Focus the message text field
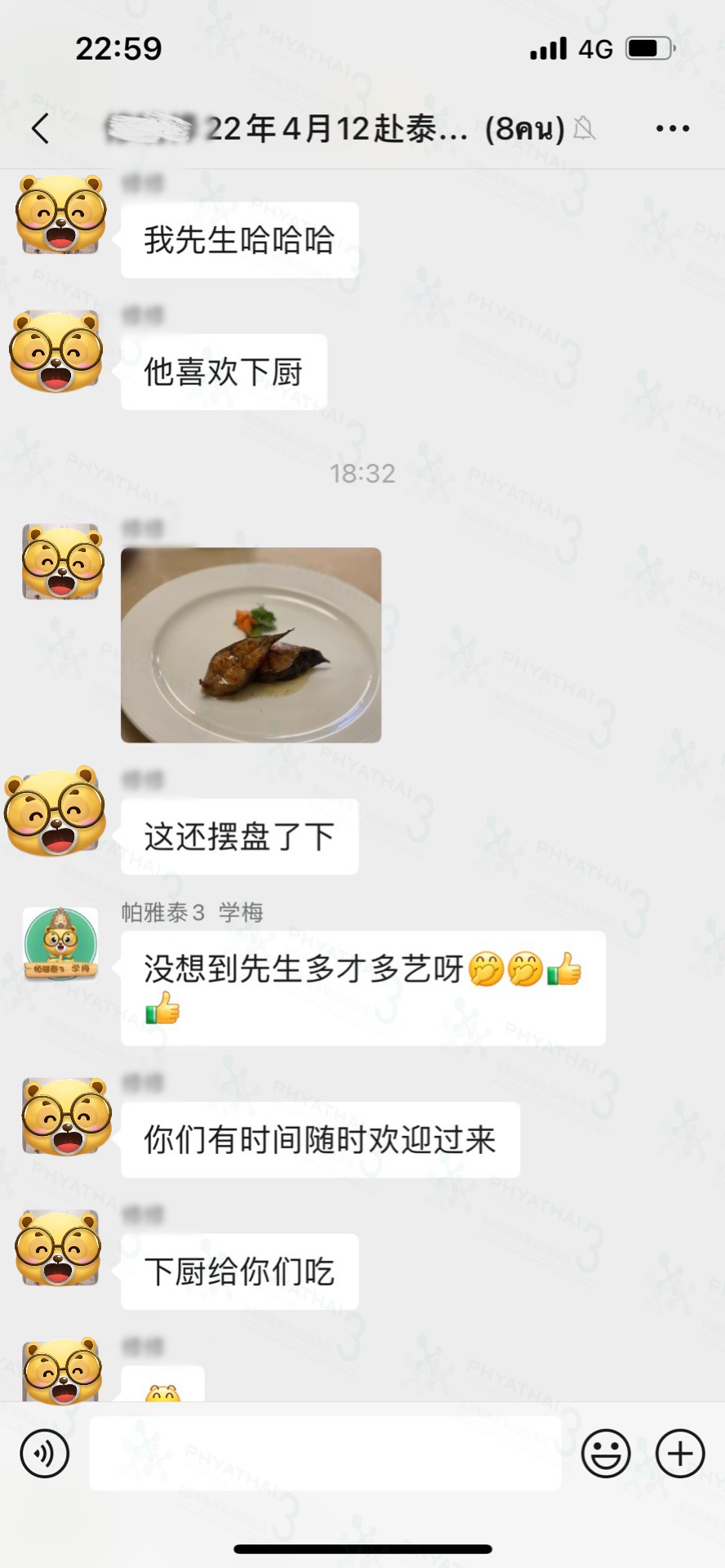The height and width of the screenshot is (1568, 725). [325, 1454]
